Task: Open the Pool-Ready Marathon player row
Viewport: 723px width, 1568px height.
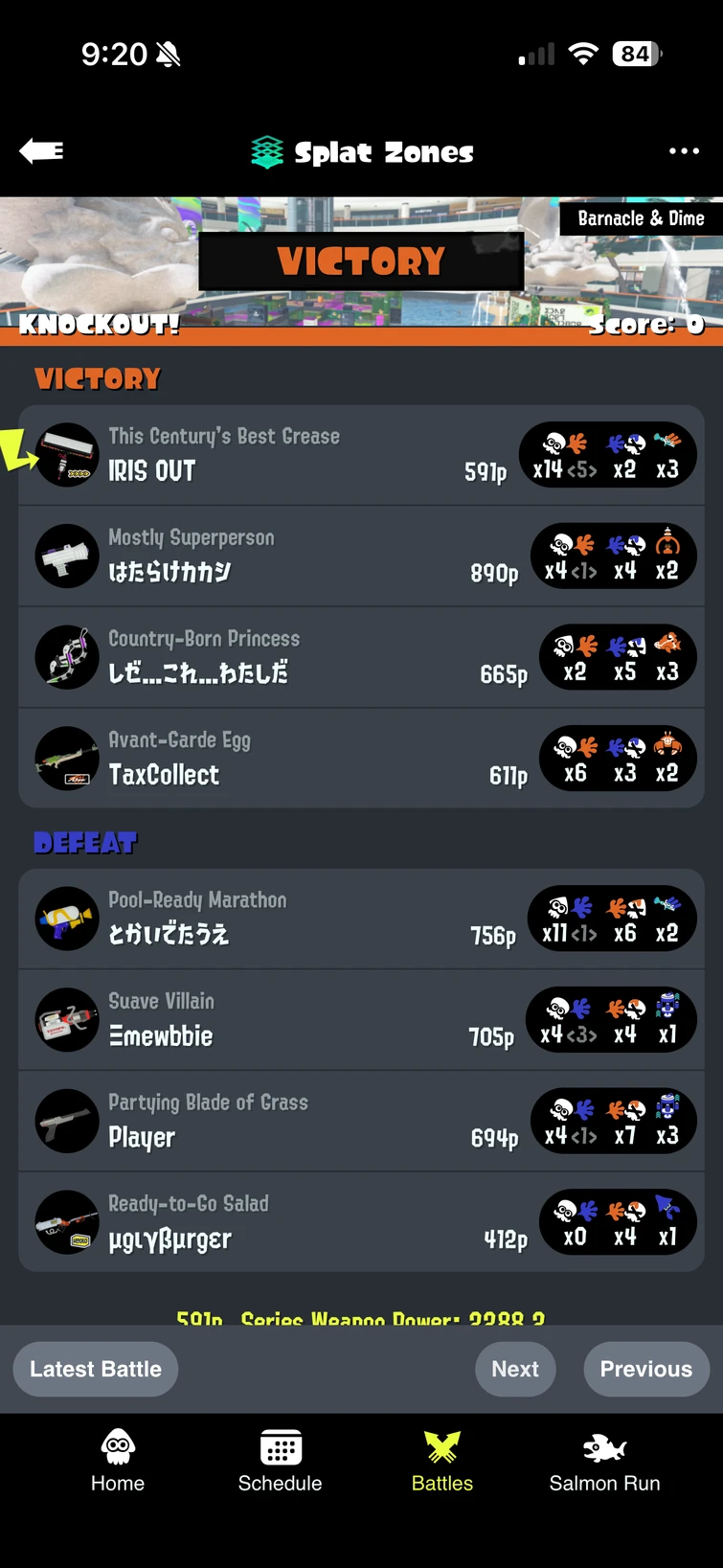Action: [287, 919]
